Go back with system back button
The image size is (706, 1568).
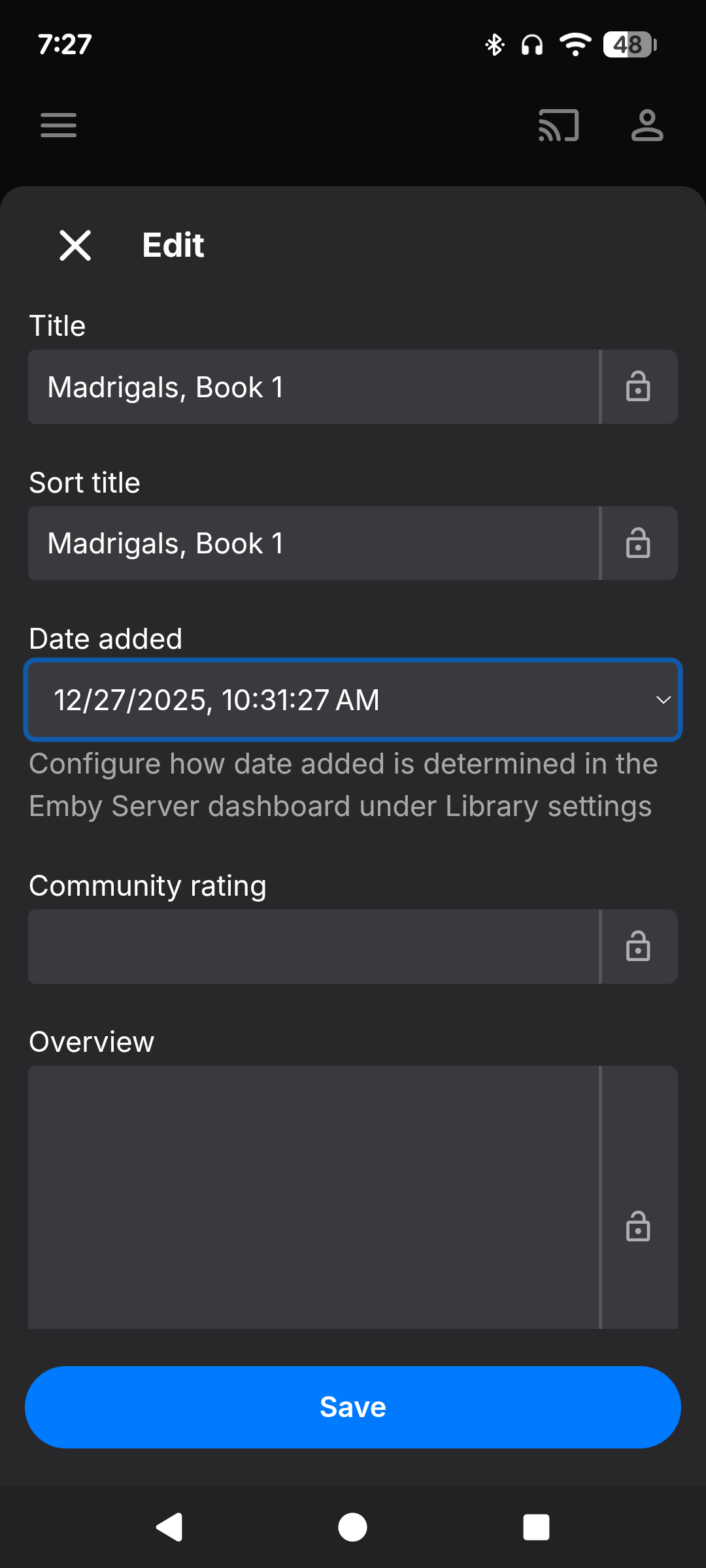coord(169,1527)
